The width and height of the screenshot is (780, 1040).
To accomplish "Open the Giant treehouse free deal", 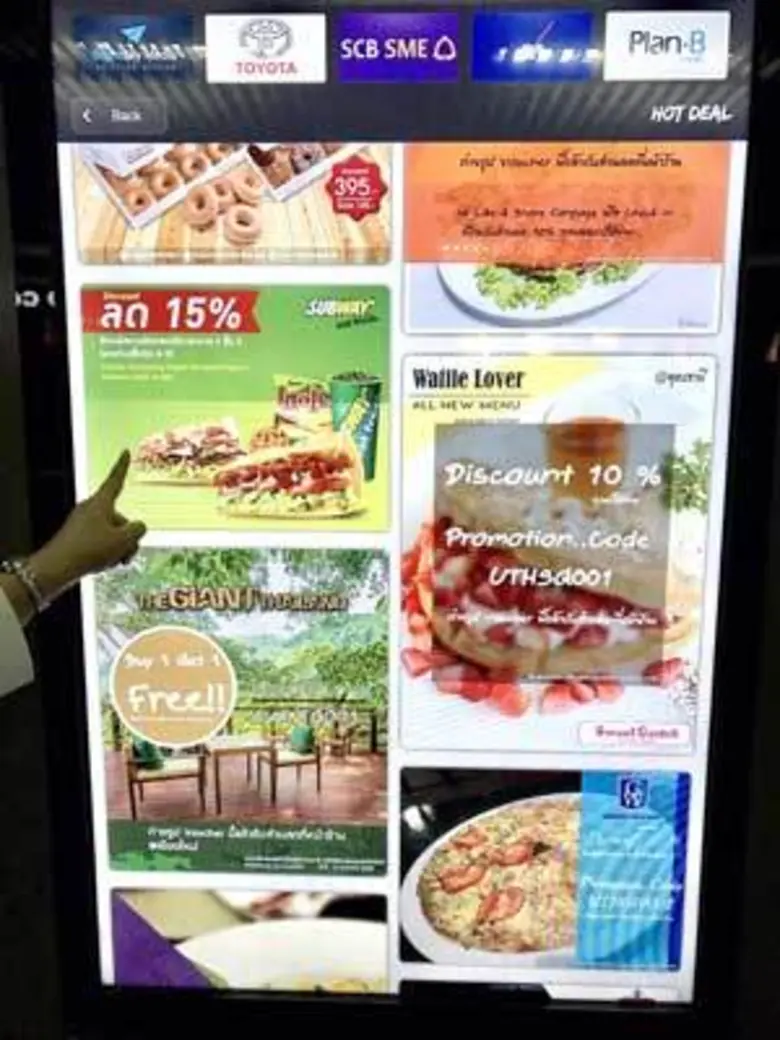I will [x=243, y=710].
